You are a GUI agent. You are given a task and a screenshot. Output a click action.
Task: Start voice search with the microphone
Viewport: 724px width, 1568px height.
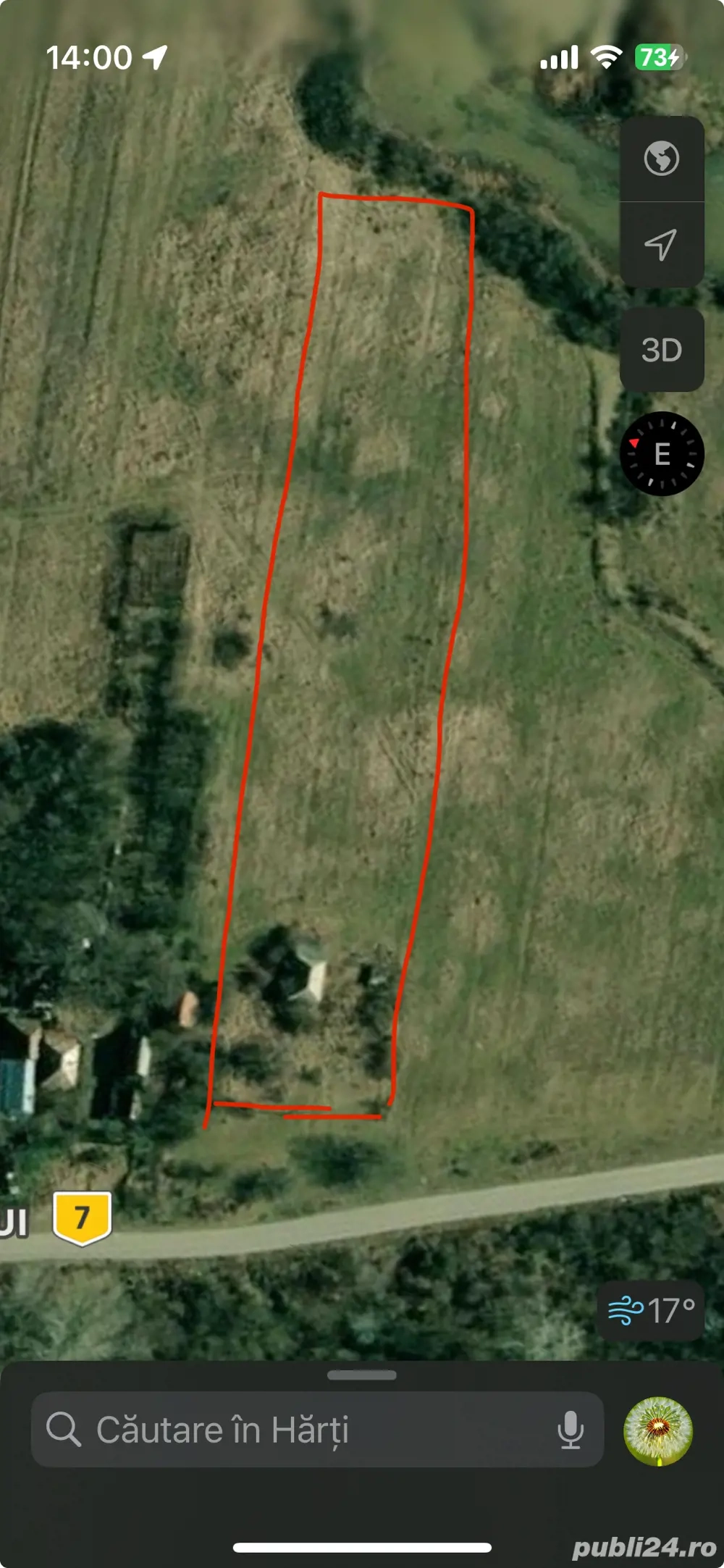(x=571, y=1430)
